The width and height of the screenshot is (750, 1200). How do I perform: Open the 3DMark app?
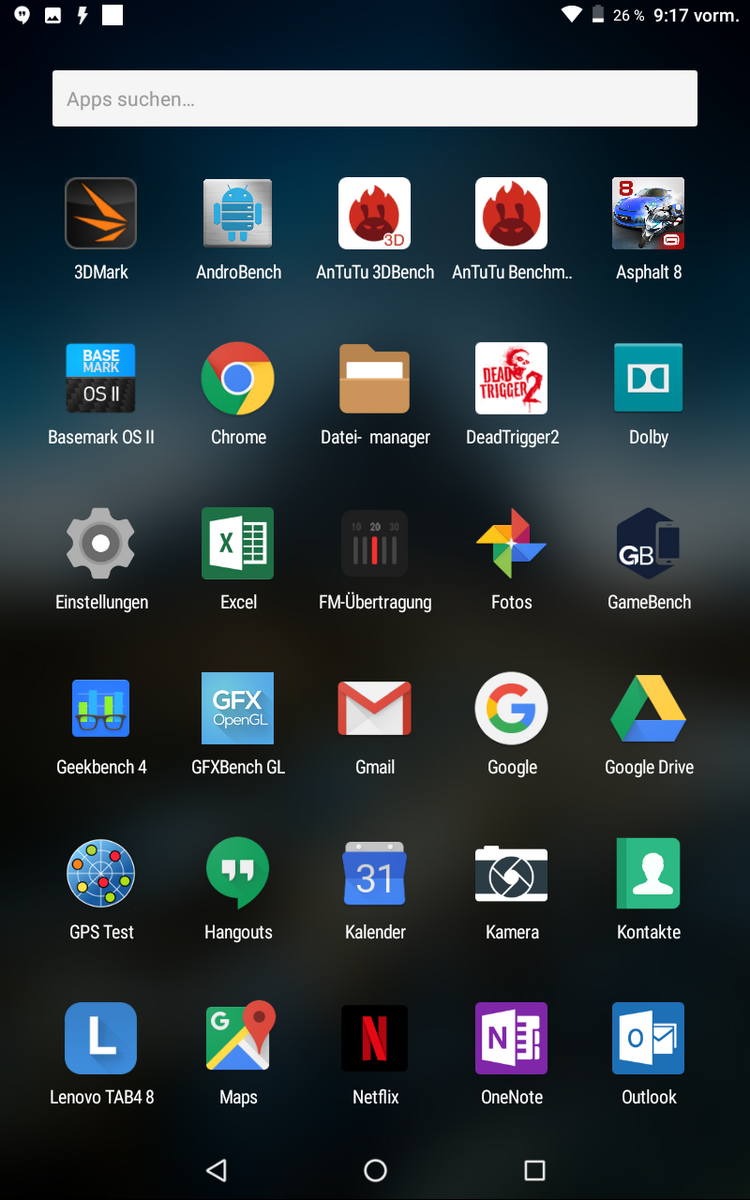pyautogui.click(x=101, y=213)
